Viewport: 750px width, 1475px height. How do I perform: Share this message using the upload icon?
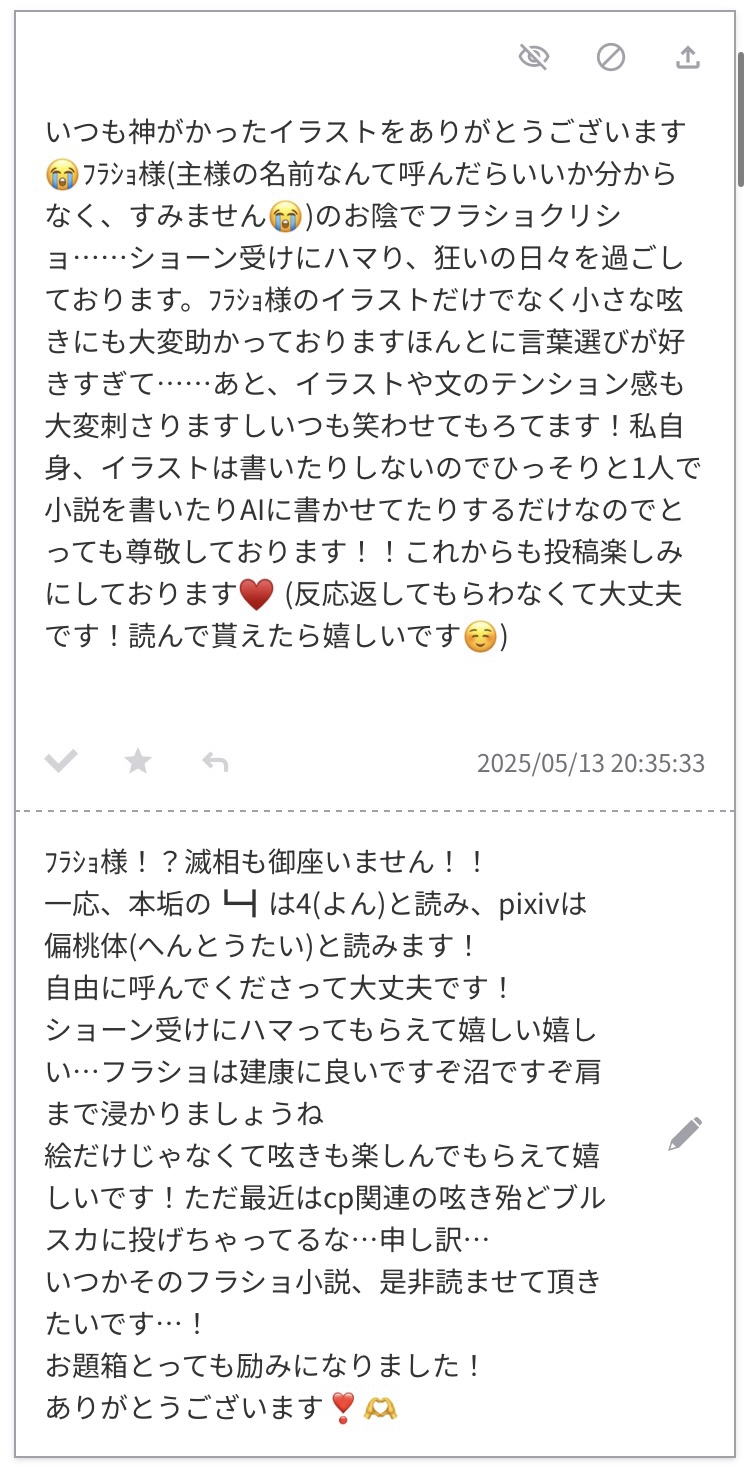(x=688, y=58)
